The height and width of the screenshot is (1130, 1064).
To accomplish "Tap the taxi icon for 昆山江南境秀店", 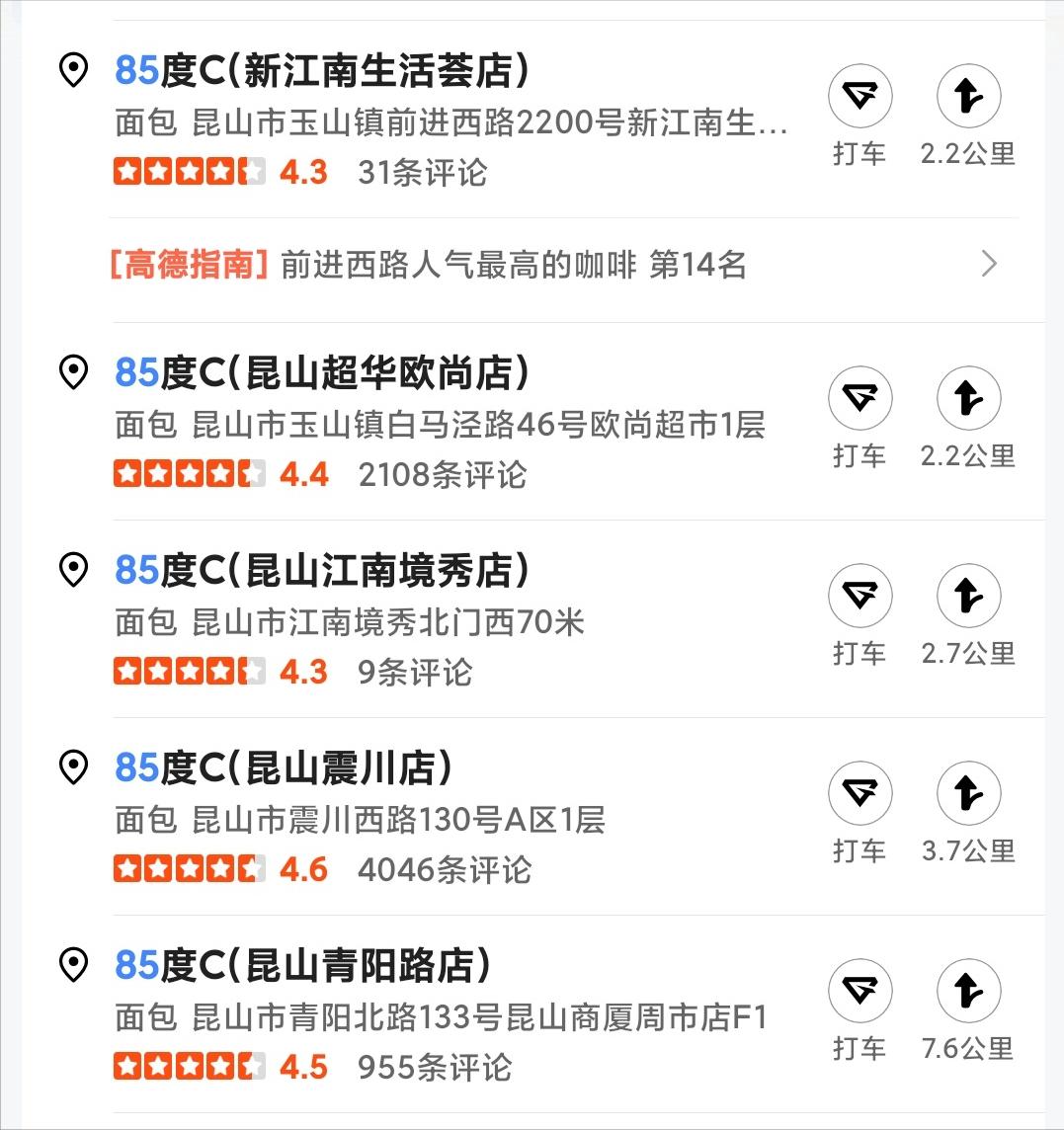I will click(859, 596).
